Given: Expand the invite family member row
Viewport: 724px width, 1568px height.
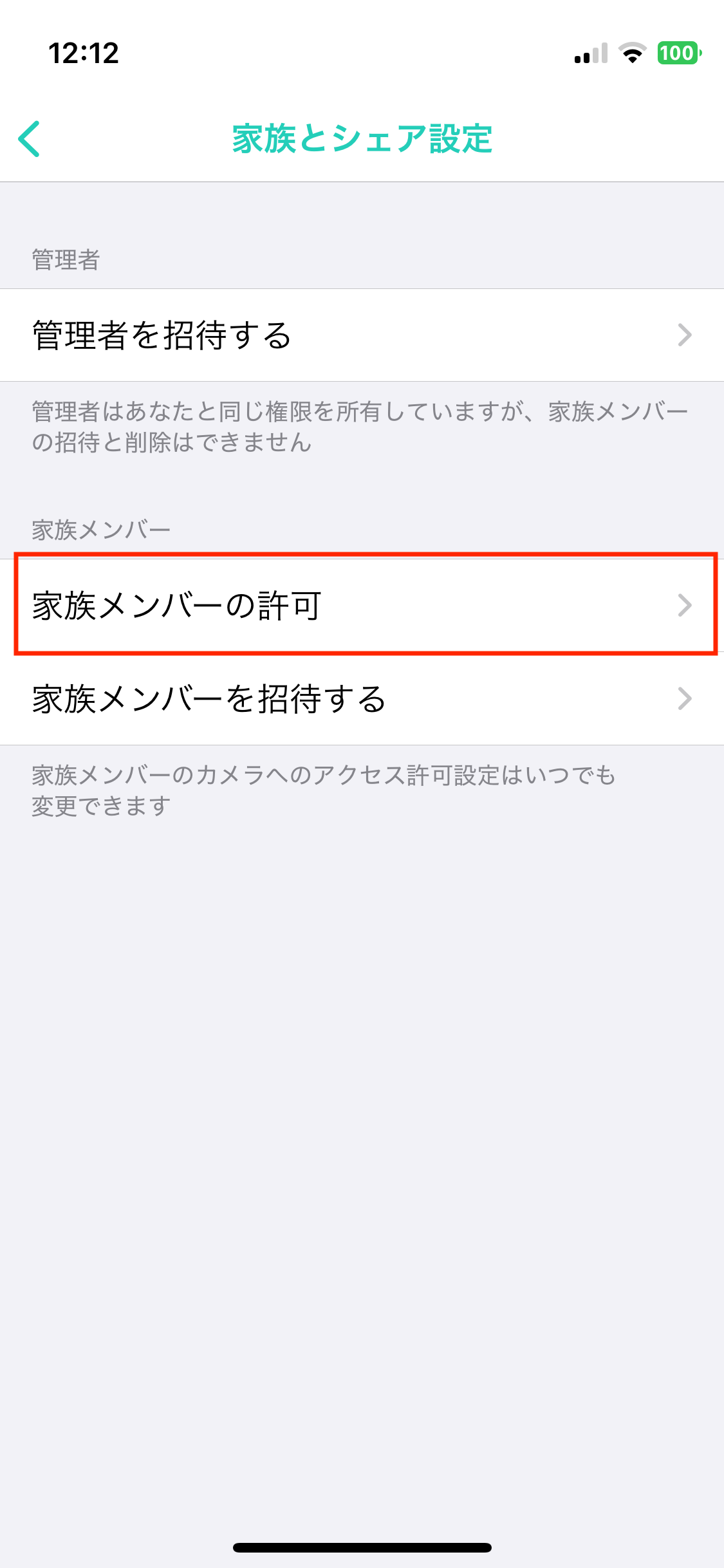Looking at the screenshot, I should tap(257, 699).
